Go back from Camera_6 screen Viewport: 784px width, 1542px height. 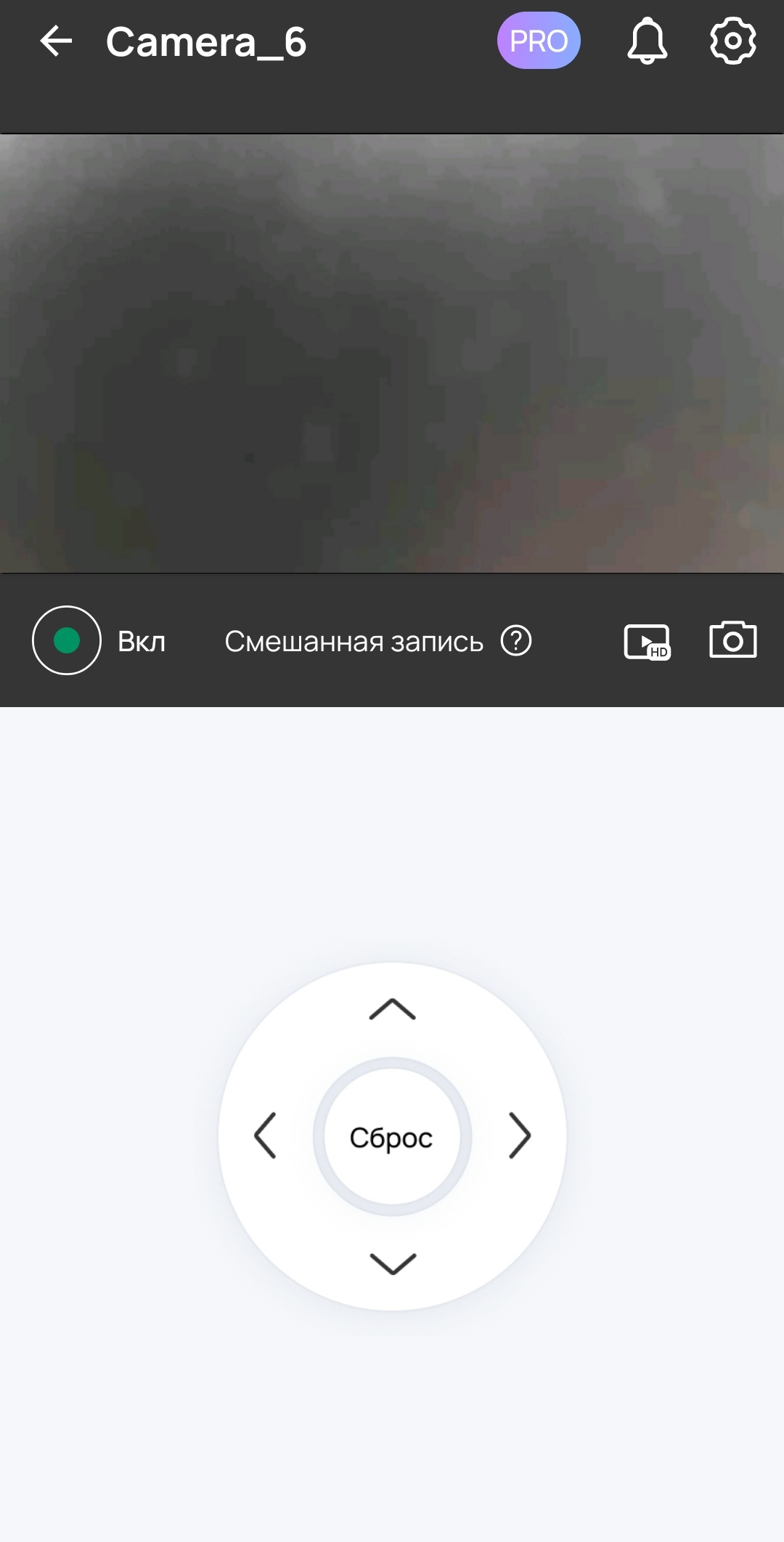(x=56, y=41)
